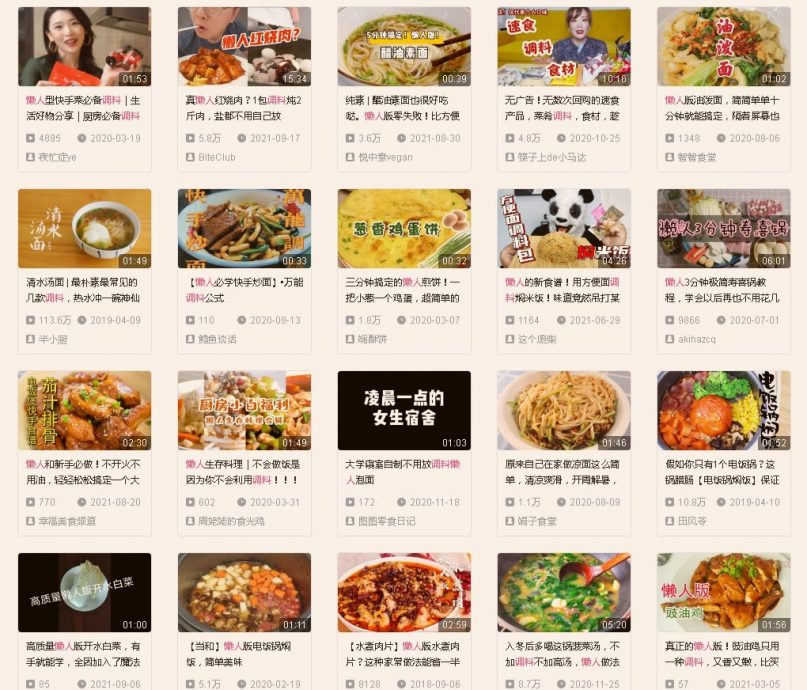The image size is (807, 690).
Task: Open the 速食调料食材 video thumbnail
Action: (x=564, y=46)
